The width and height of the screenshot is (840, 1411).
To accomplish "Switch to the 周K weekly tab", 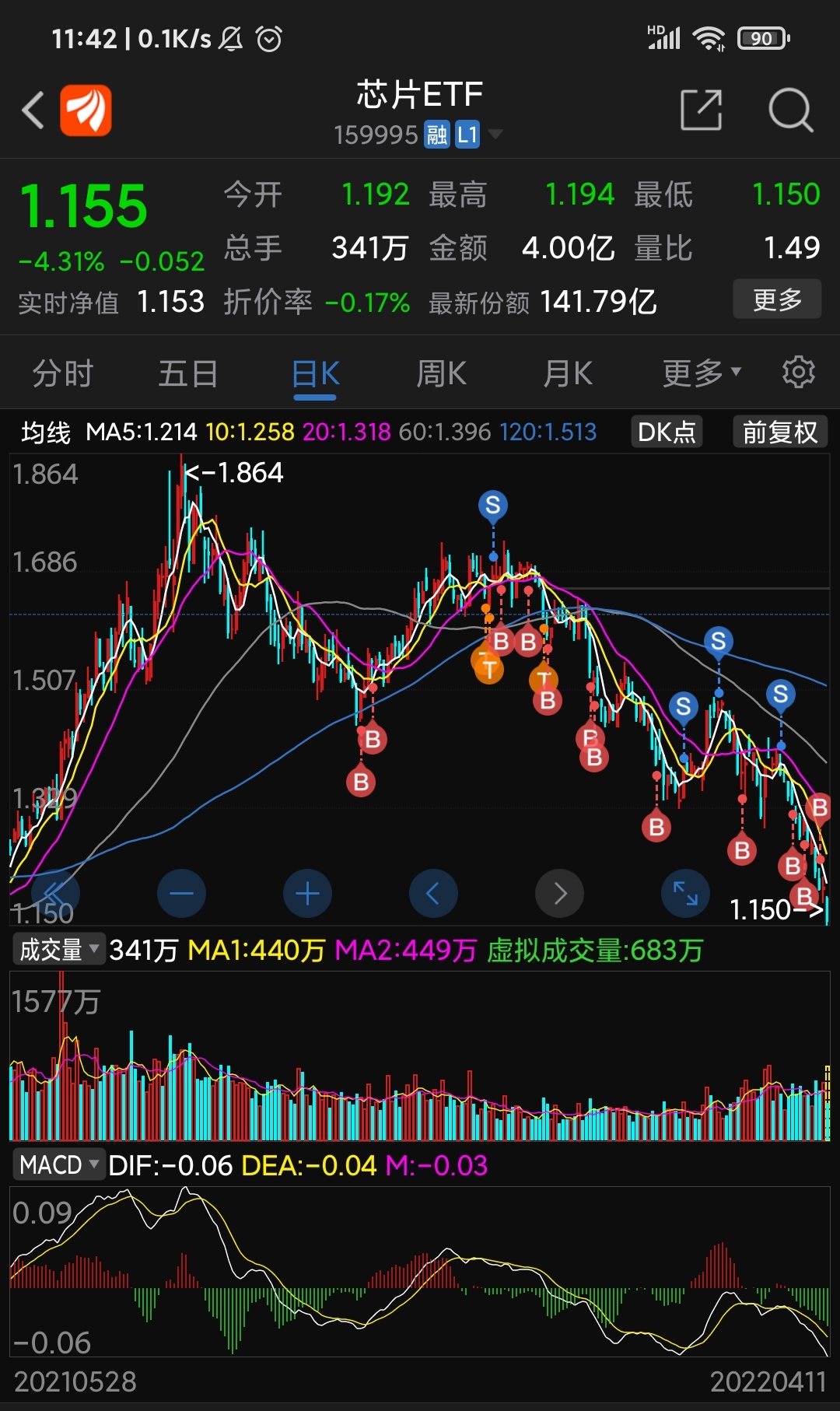I will (x=439, y=372).
